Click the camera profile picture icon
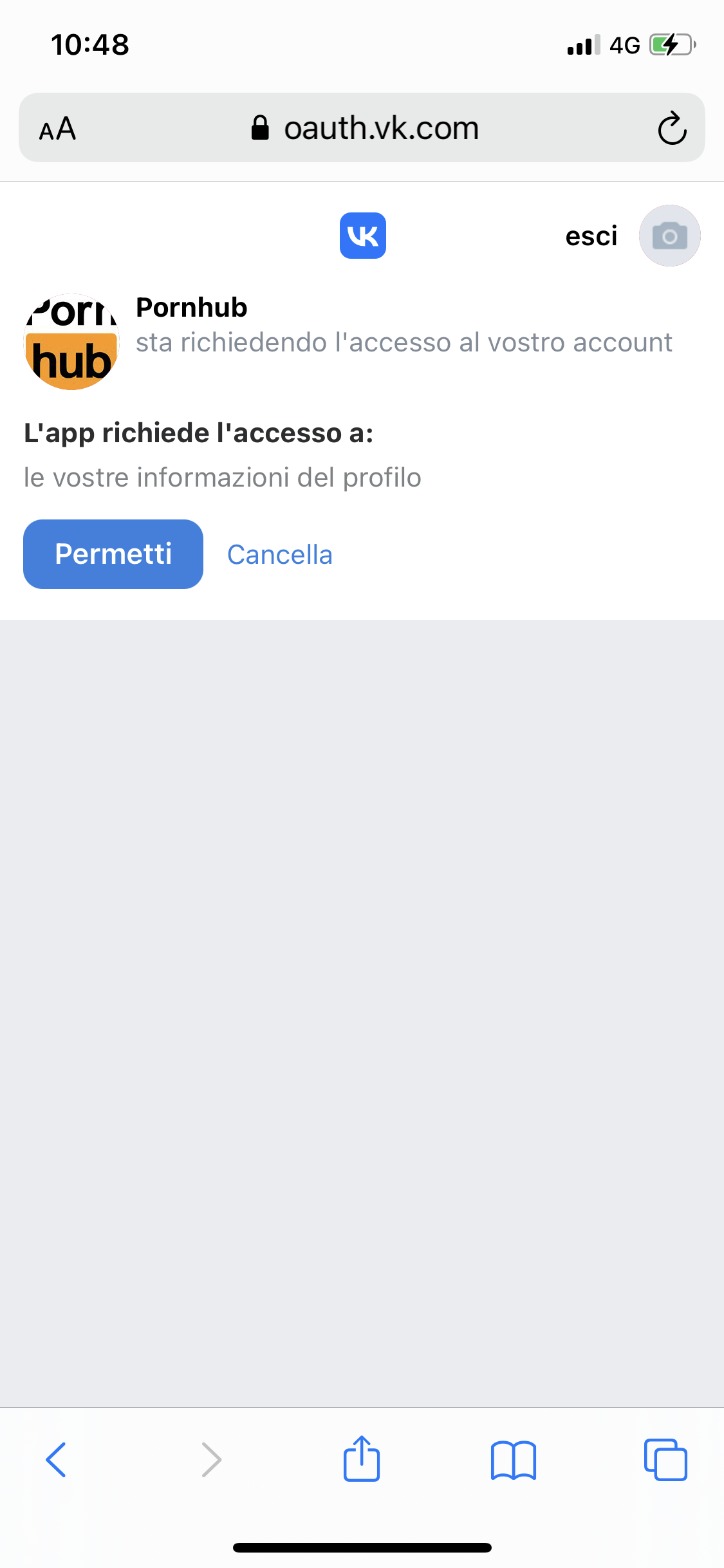The width and height of the screenshot is (724, 1568). [x=669, y=236]
